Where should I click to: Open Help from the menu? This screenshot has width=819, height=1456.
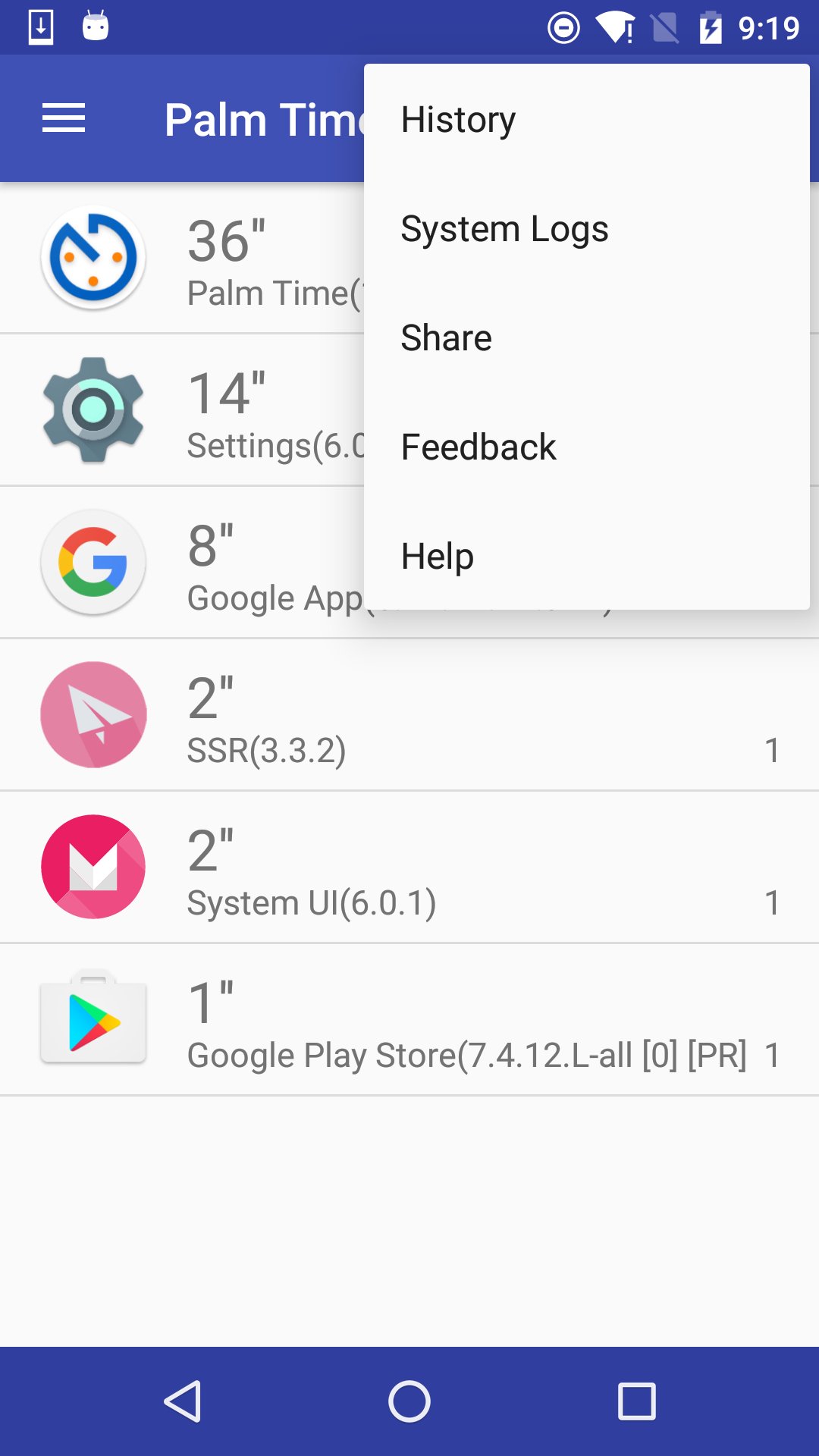coord(436,555)
